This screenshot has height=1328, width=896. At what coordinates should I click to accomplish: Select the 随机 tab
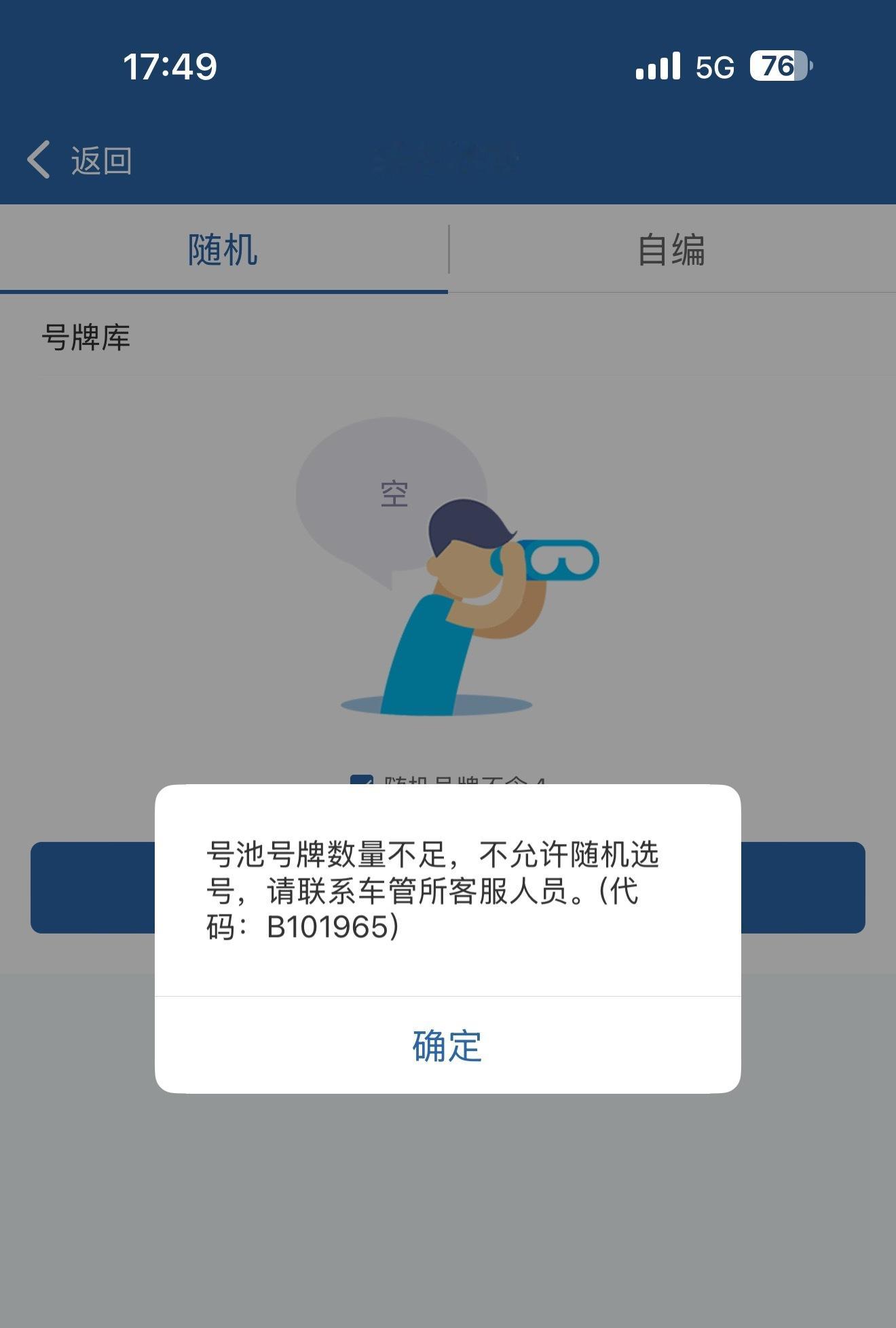tap(224, 250)
